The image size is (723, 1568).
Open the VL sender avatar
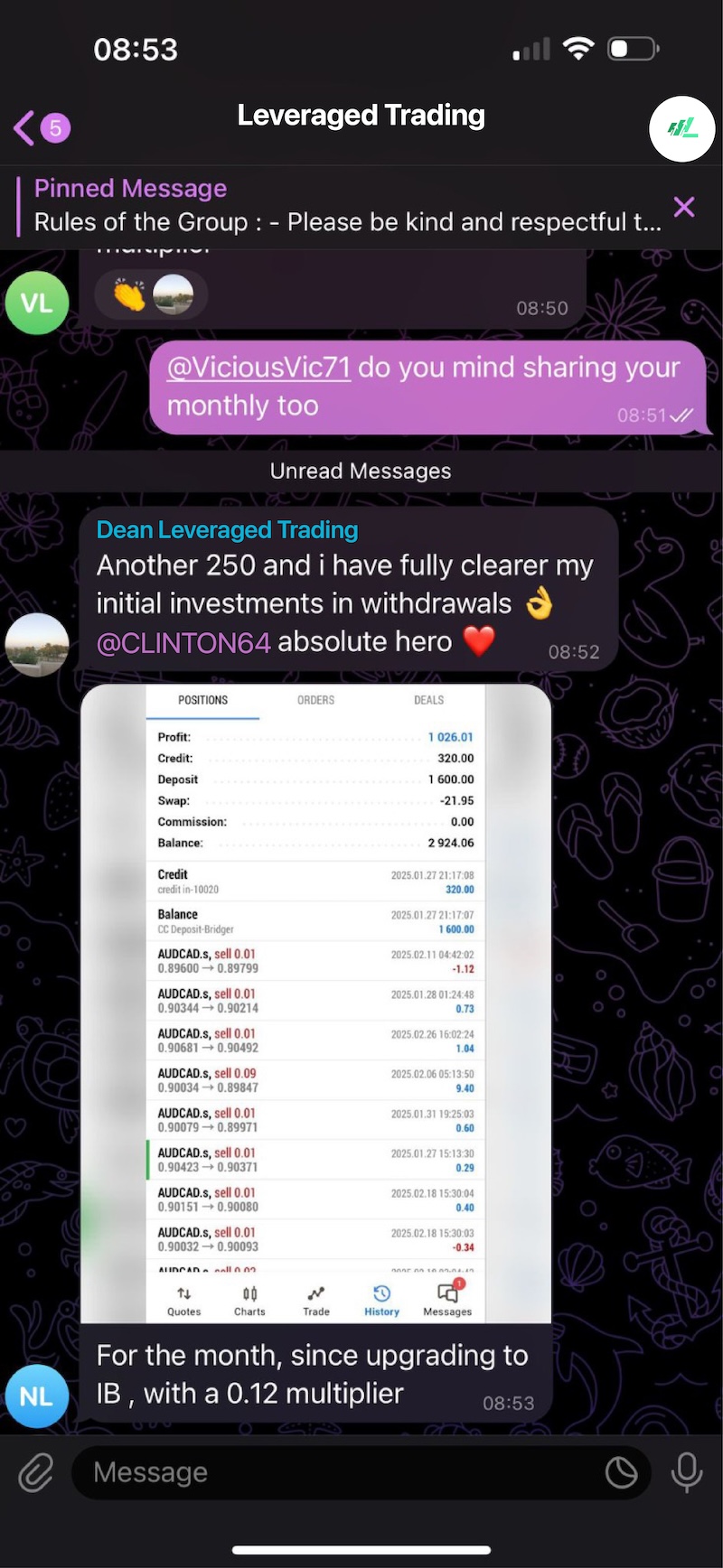click(37, 303)
